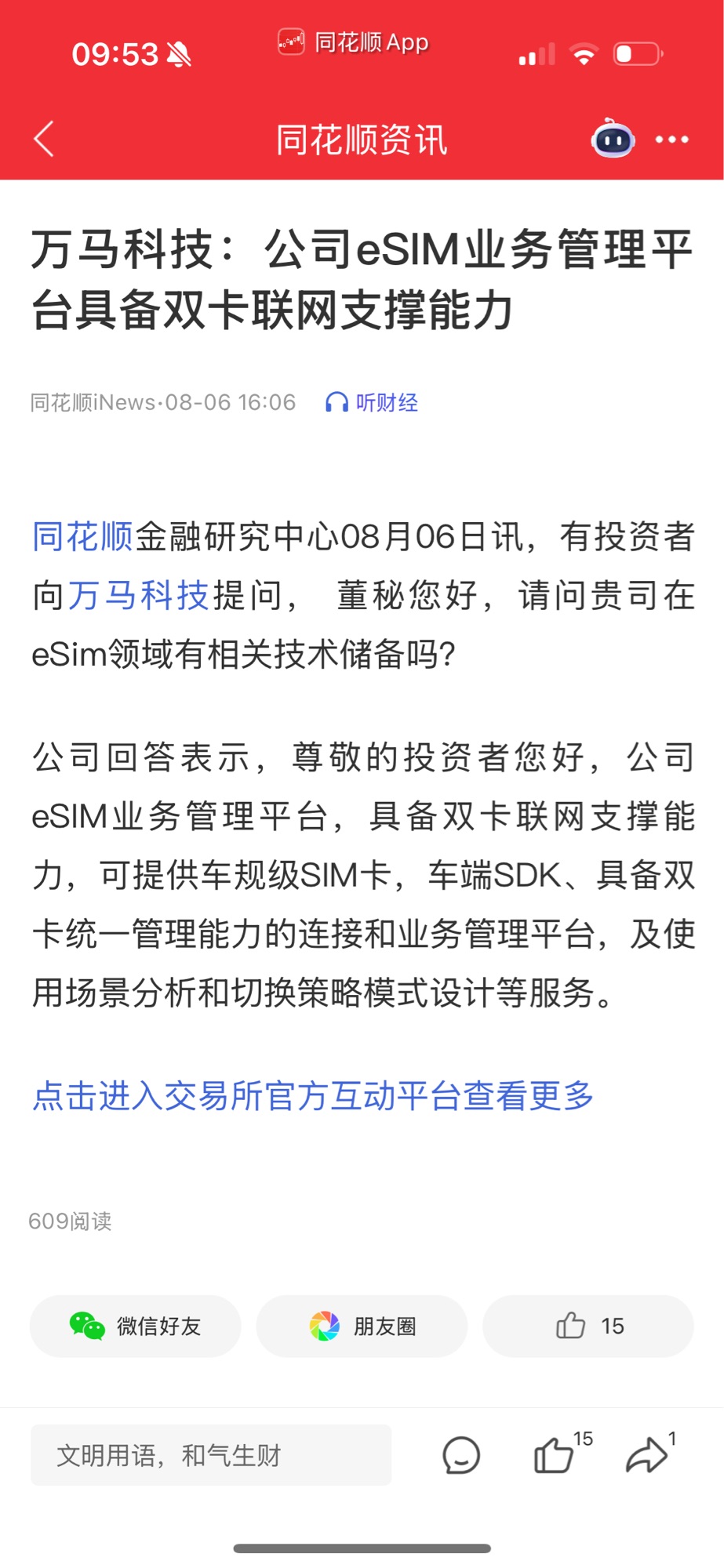724x1568 pixels.
Task: Open 点击进入交易所官方互动平台查看更多 link
Action: pos(313,1095)
